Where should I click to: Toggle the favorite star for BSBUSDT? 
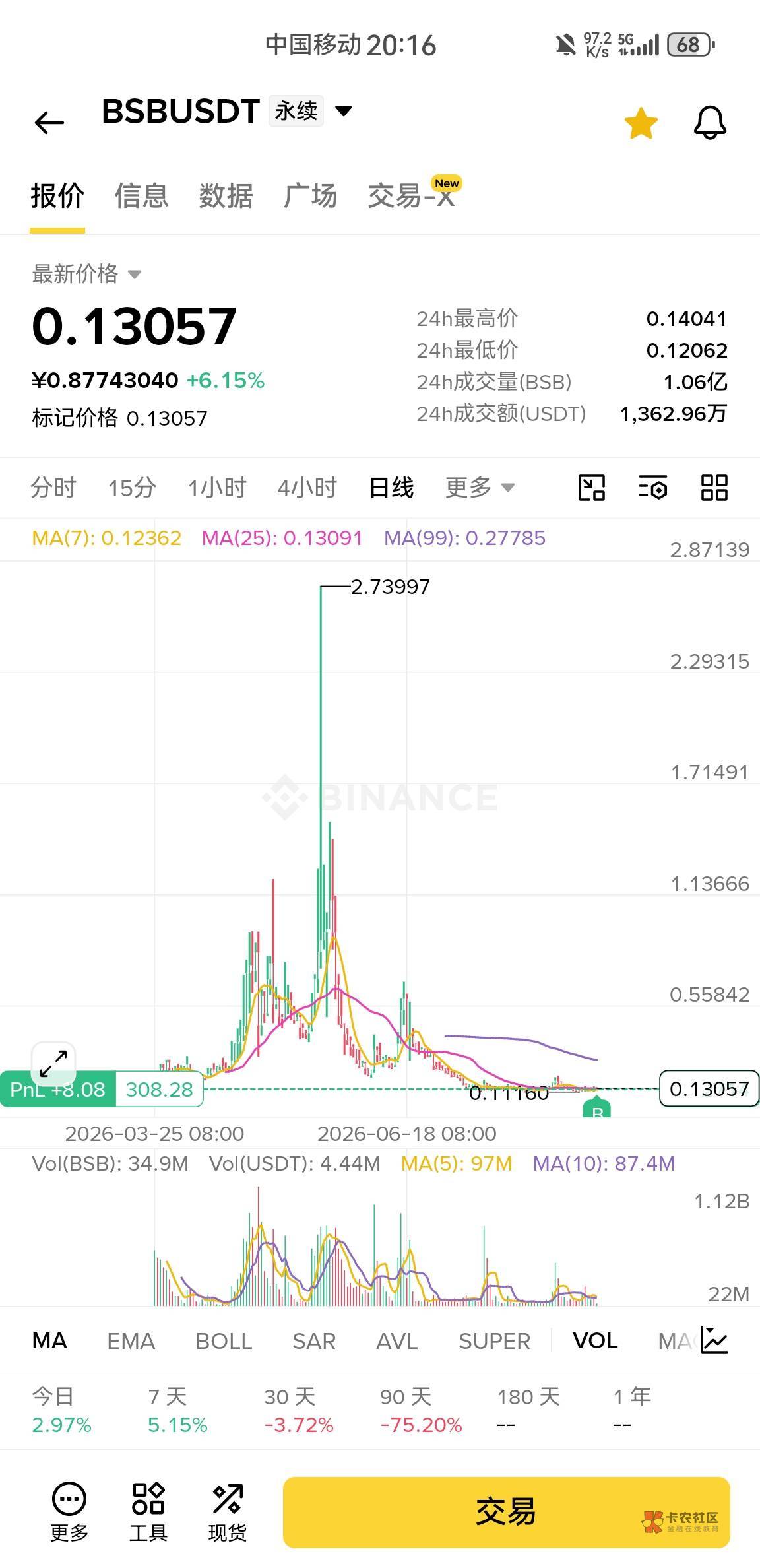point(641,123)
